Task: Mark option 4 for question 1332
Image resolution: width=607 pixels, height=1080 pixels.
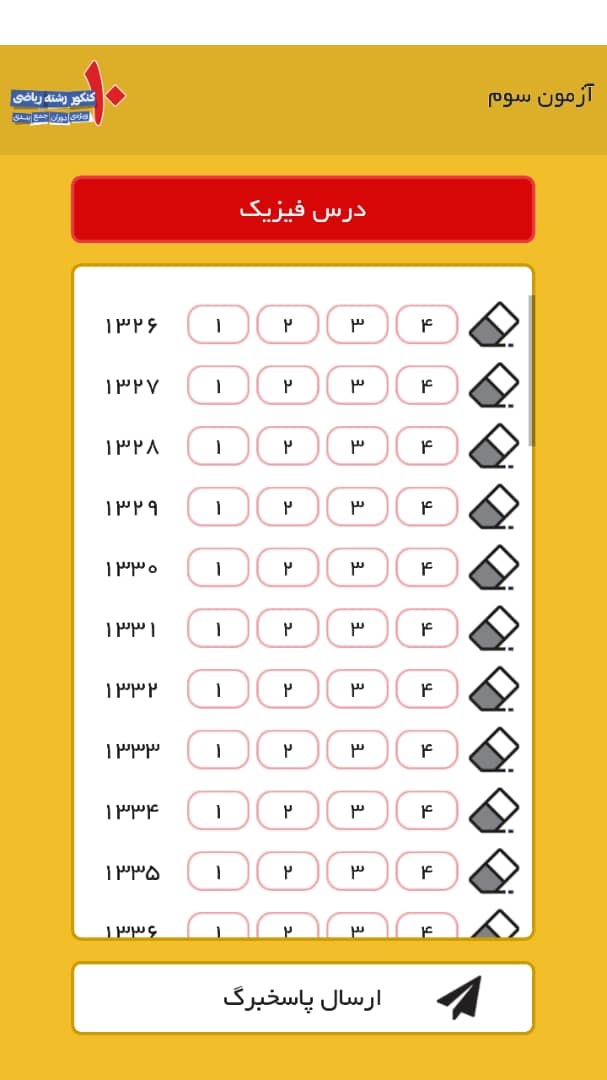Action: (x=427, y=691)
